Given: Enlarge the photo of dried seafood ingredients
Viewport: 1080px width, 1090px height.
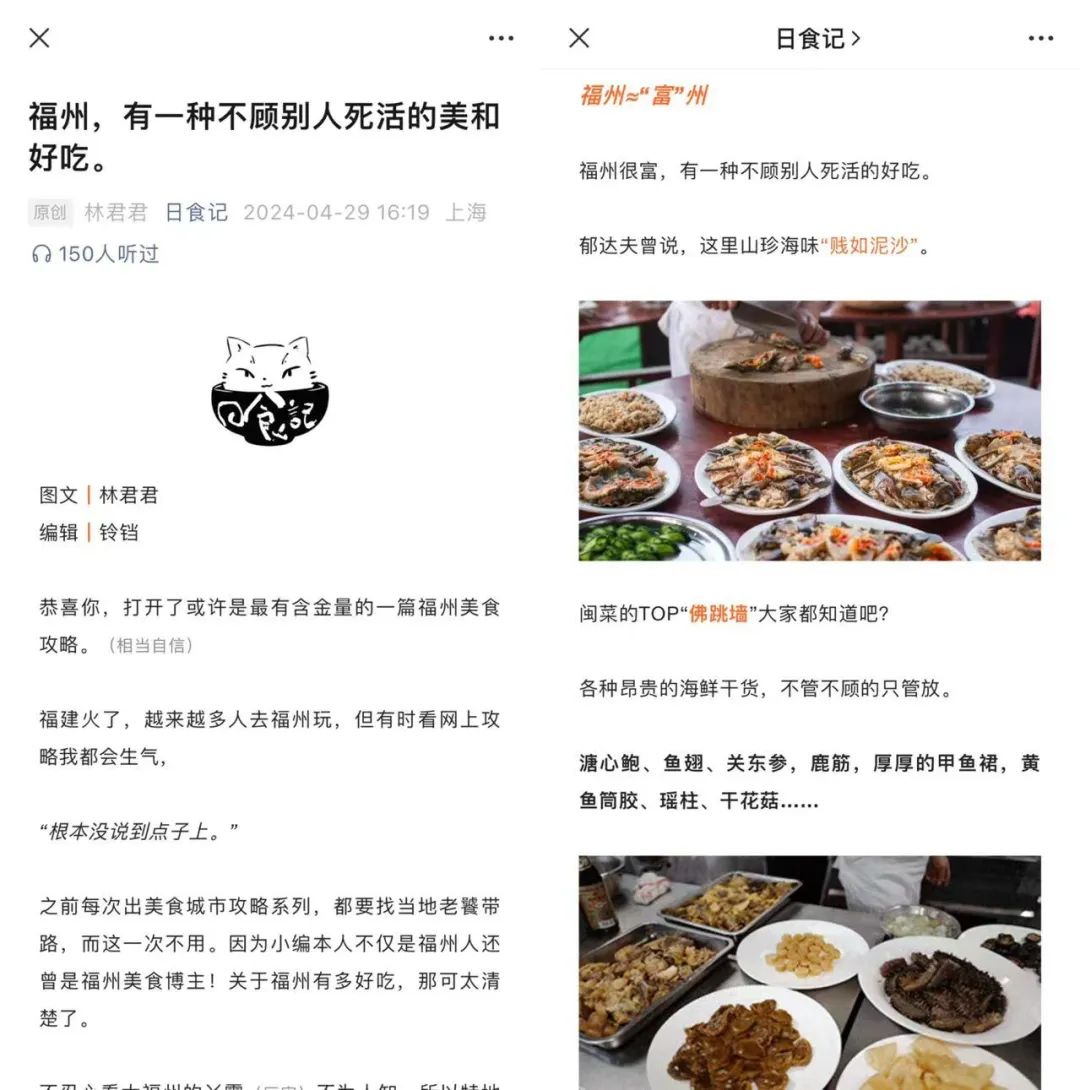Looking at the screenshot, I should click(x=809, y=970).
